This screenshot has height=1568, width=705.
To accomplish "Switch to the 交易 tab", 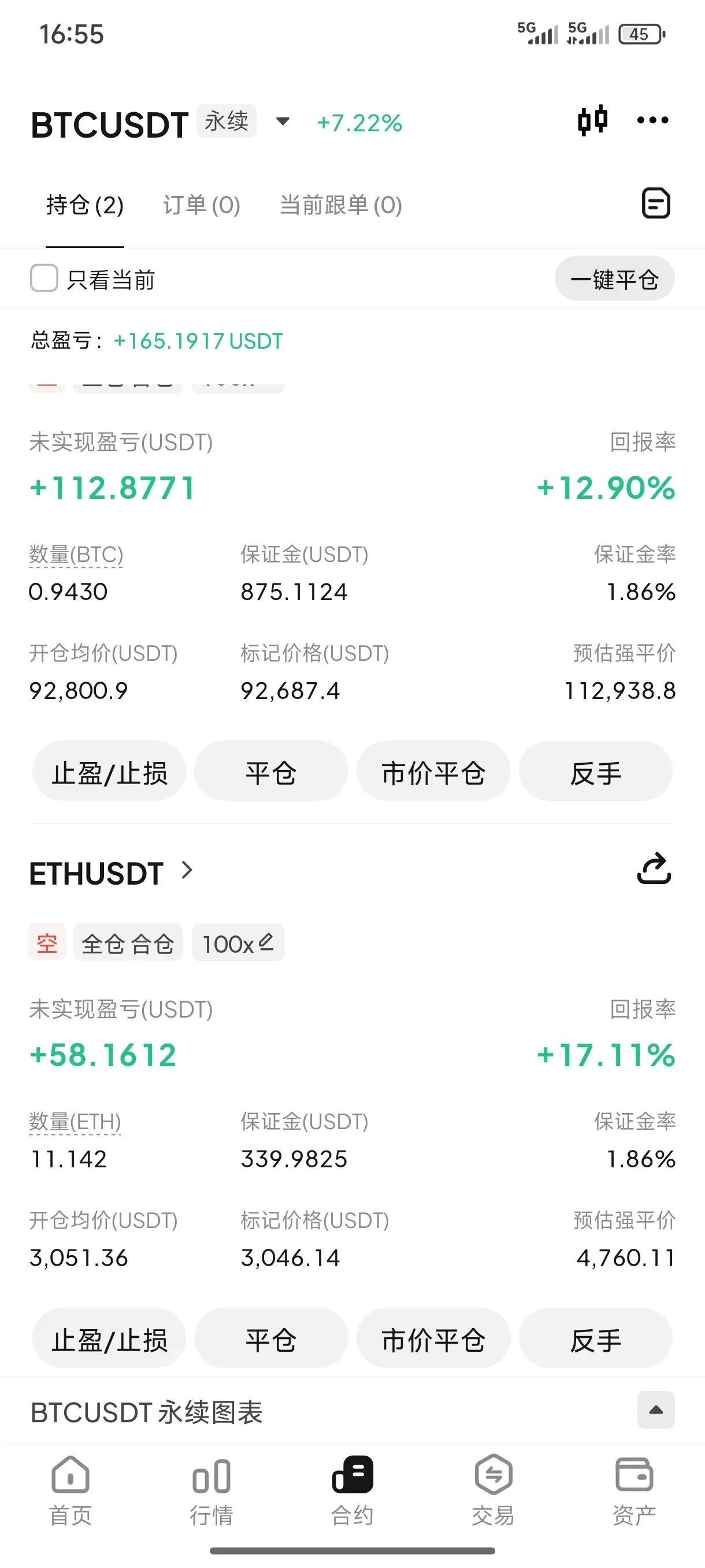I will tap(493, 1491).
